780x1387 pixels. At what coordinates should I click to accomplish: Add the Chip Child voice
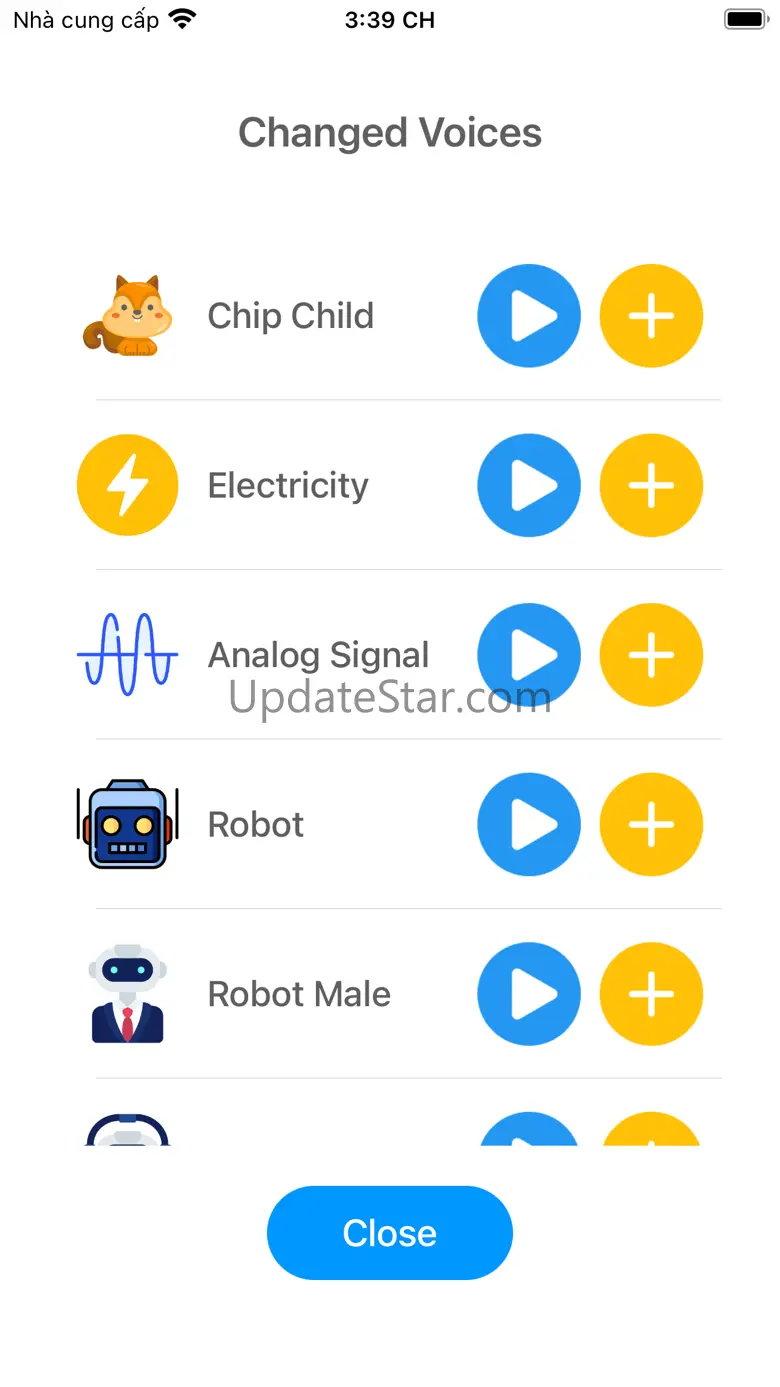coord(651,316)
